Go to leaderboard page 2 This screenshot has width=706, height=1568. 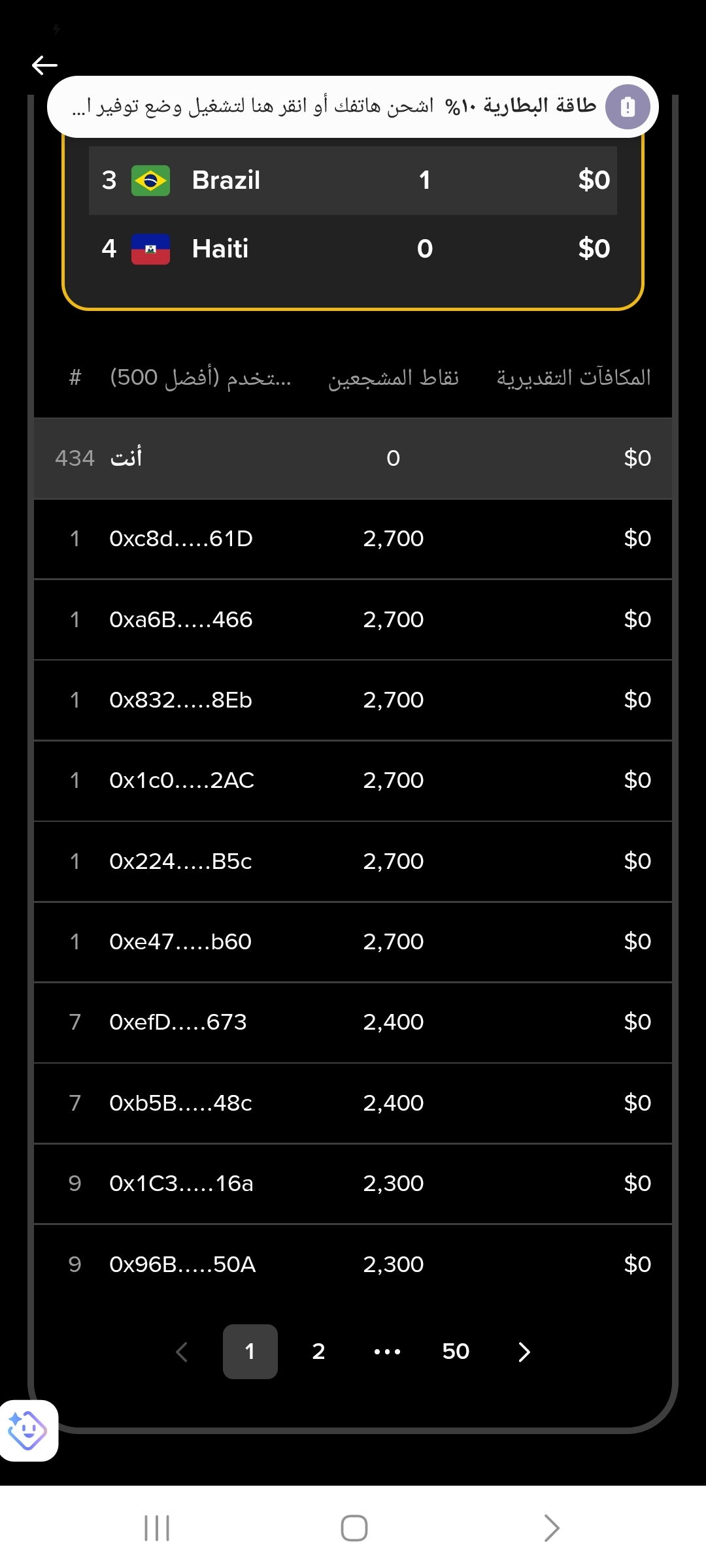318,1351
